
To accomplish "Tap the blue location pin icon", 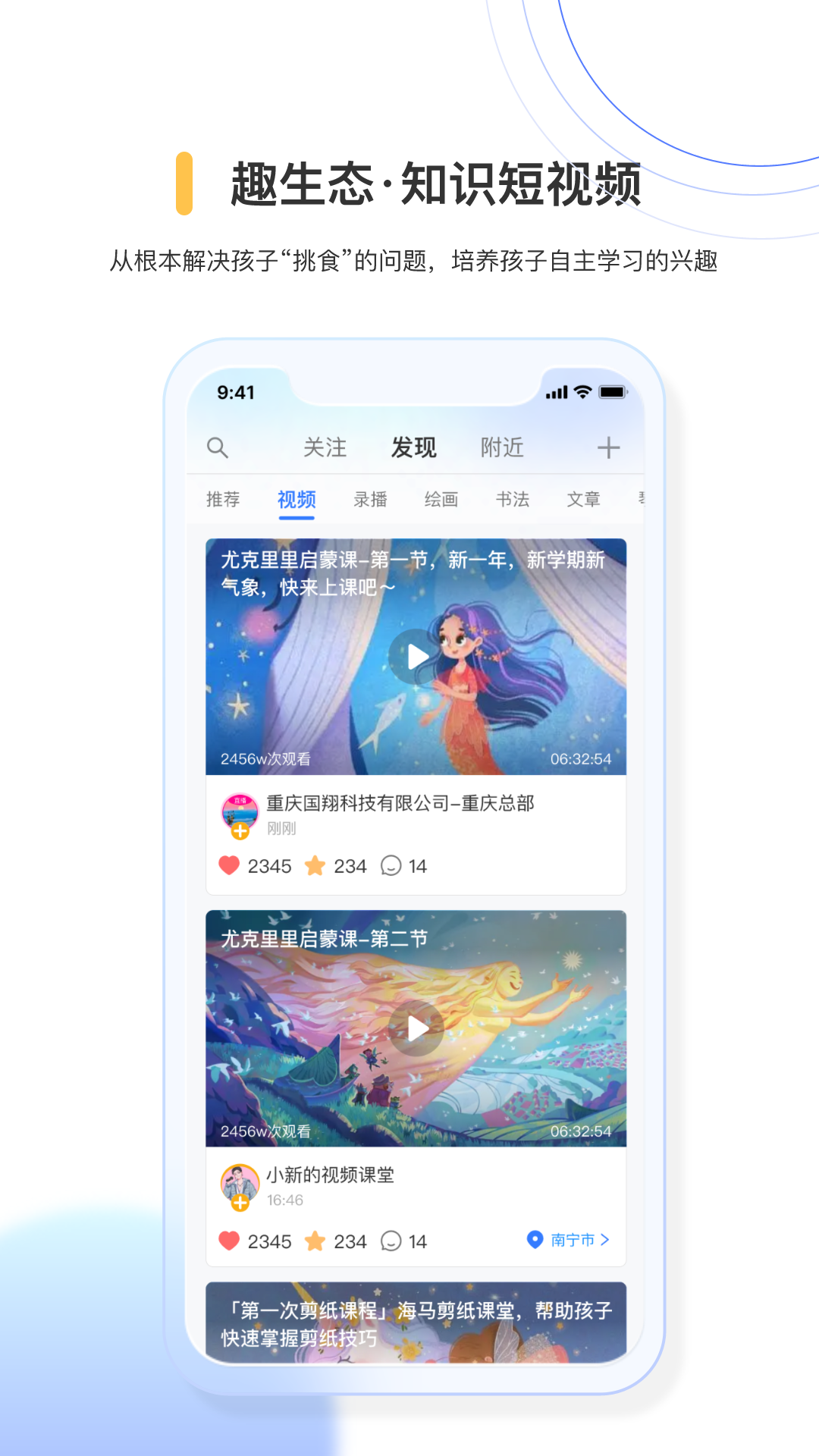I will click(x=535, y=1239).
